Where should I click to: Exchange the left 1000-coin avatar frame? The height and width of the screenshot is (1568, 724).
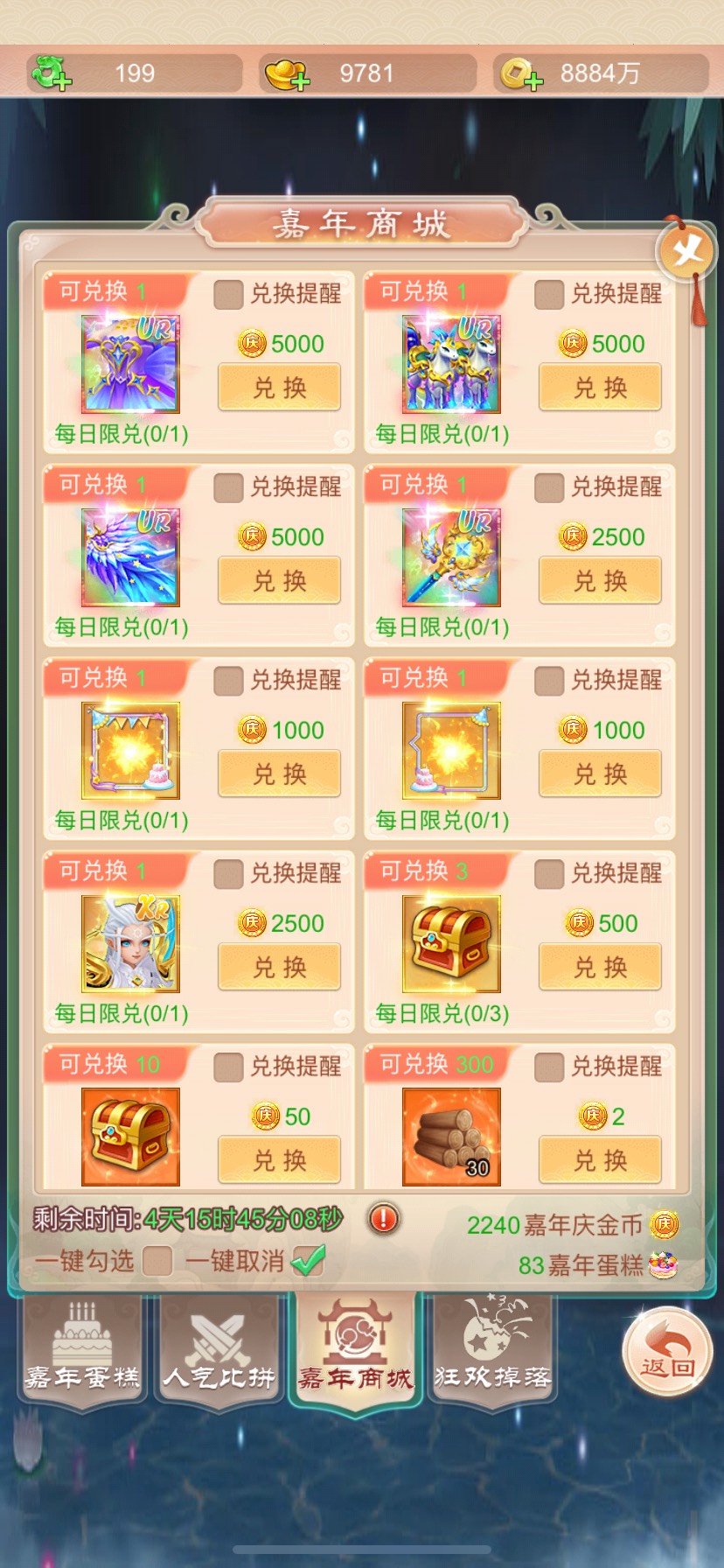(279, 773)
